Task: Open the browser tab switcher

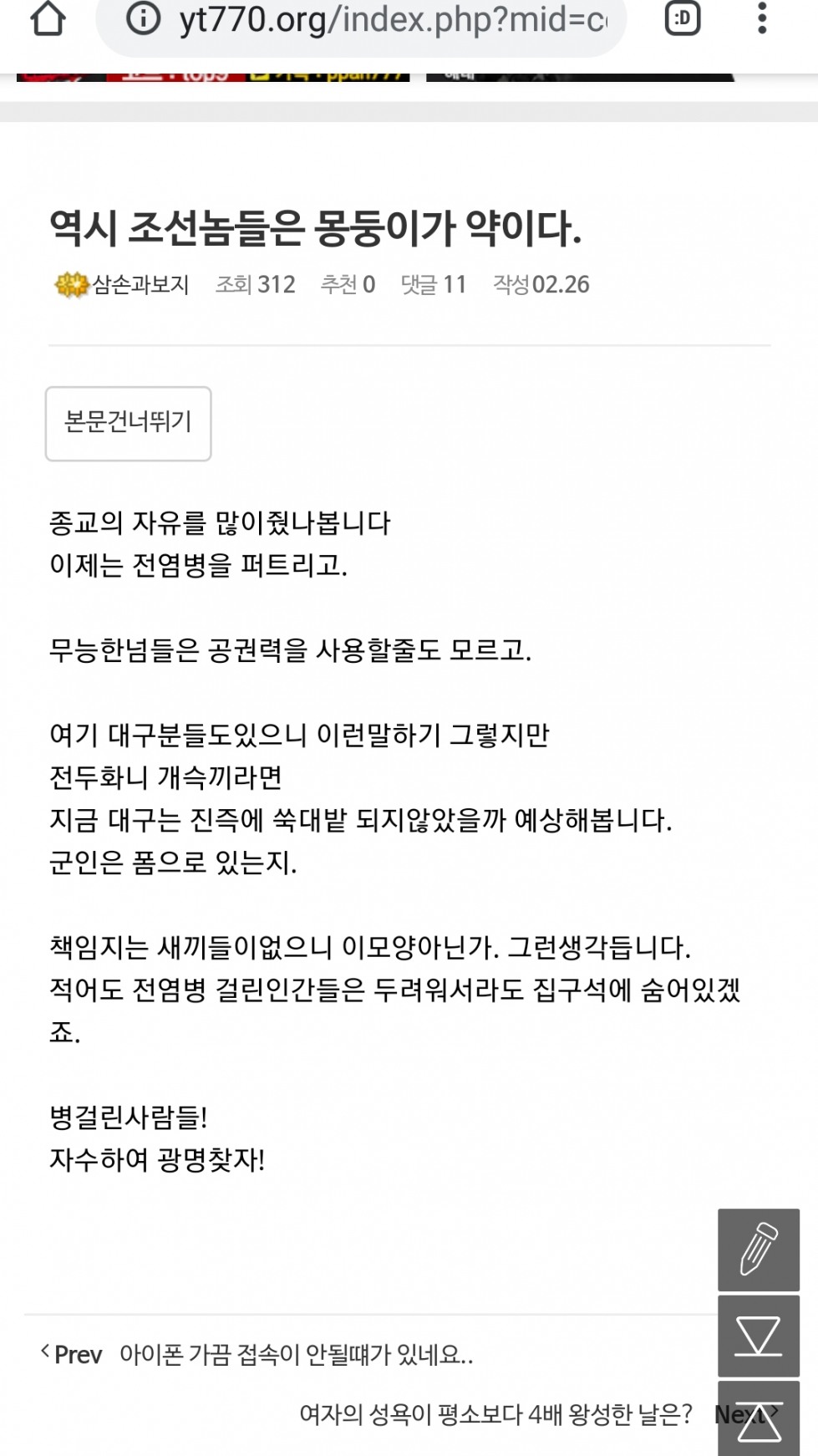Action: click(x=683, y=18)
